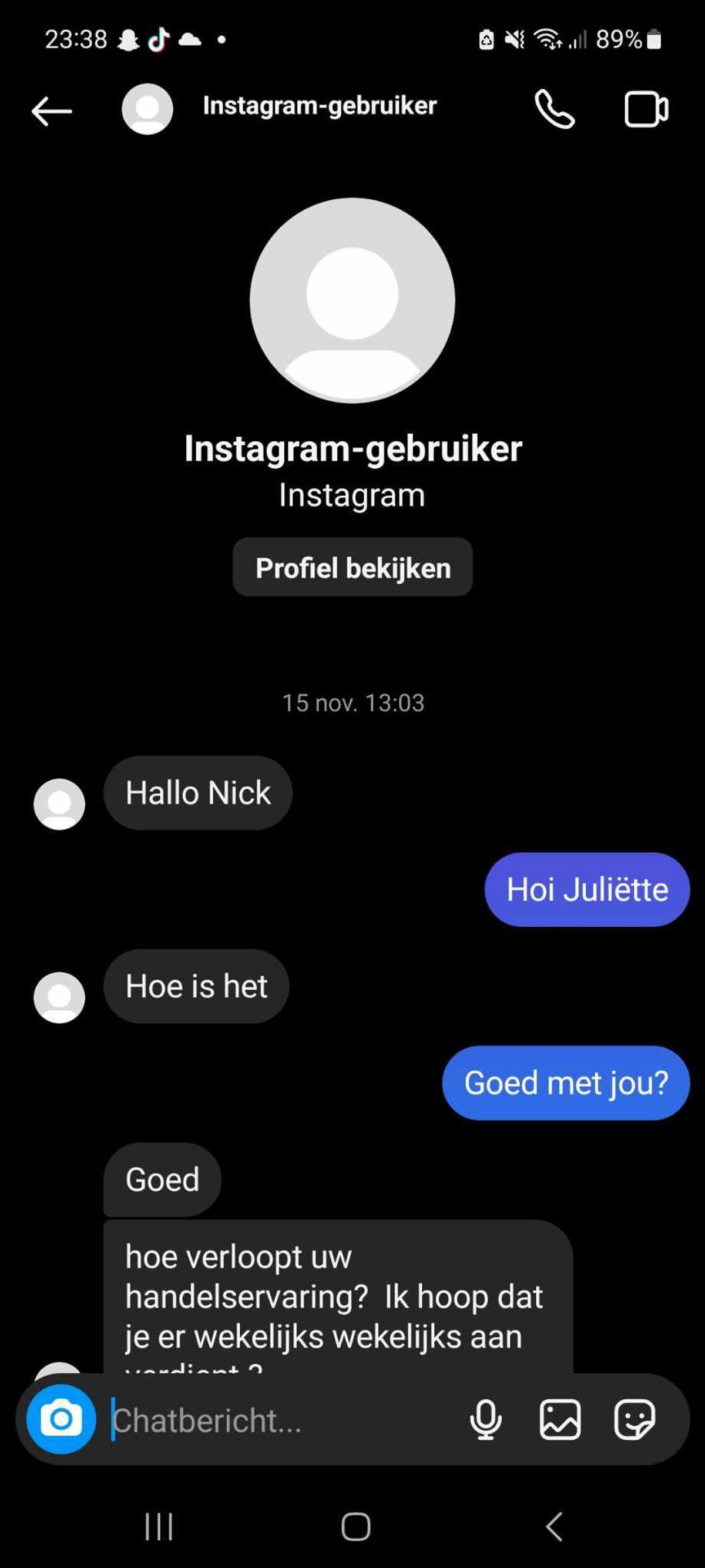Start a voice call
This screenshot has height=1568, width=705.
(554, 109)
